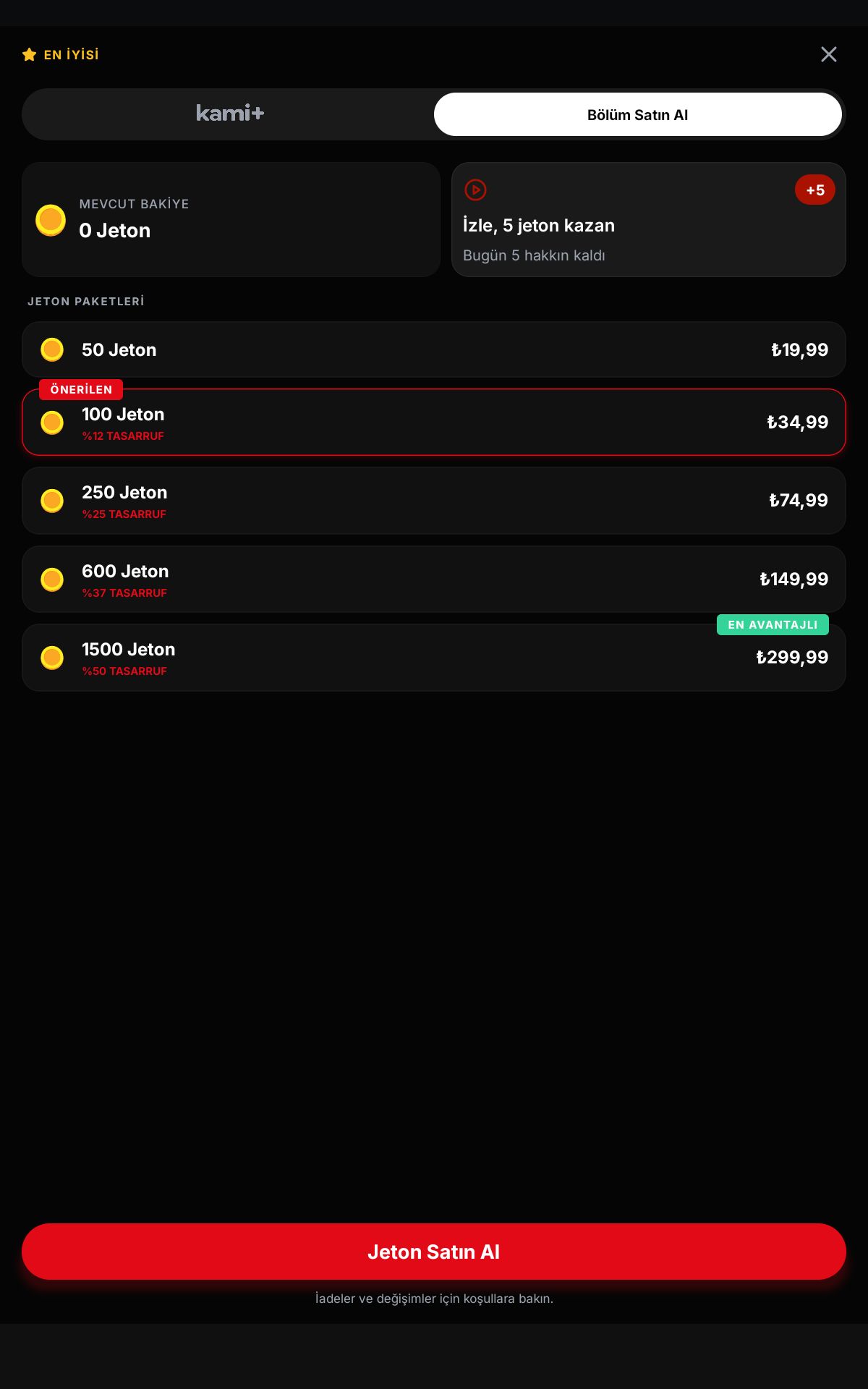Tap the Jeton Satın Al button
Screen dimensions: 868x1389
click(x=434, y=1252)
